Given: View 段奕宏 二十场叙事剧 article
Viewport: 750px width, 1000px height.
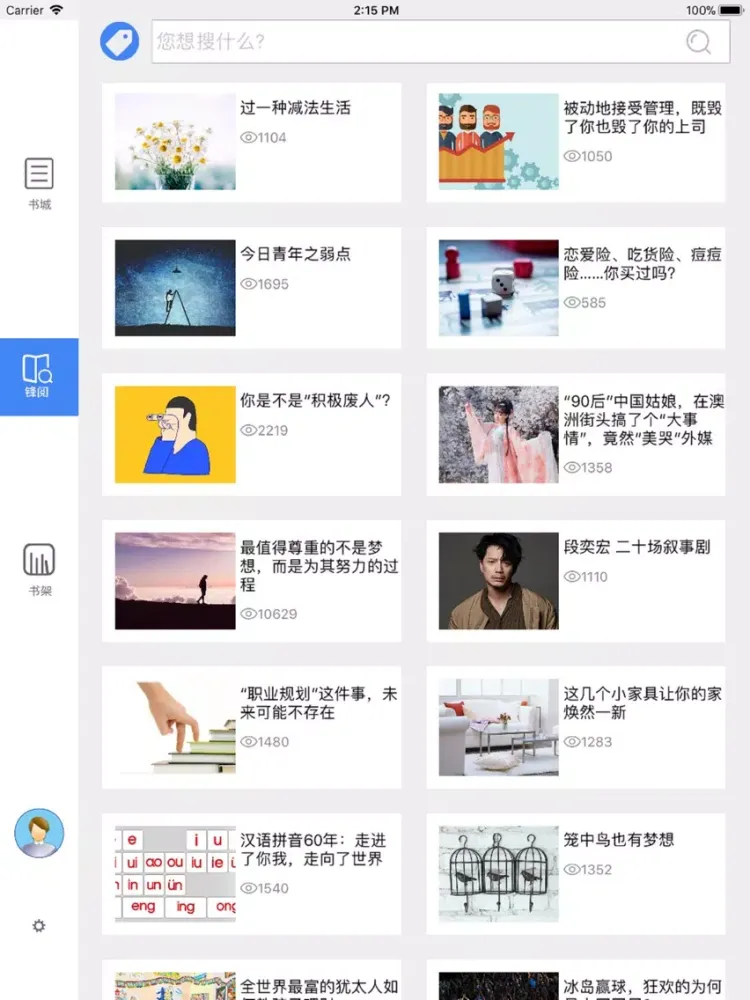Looking at the screenshot, I should [x=575, y=581].
